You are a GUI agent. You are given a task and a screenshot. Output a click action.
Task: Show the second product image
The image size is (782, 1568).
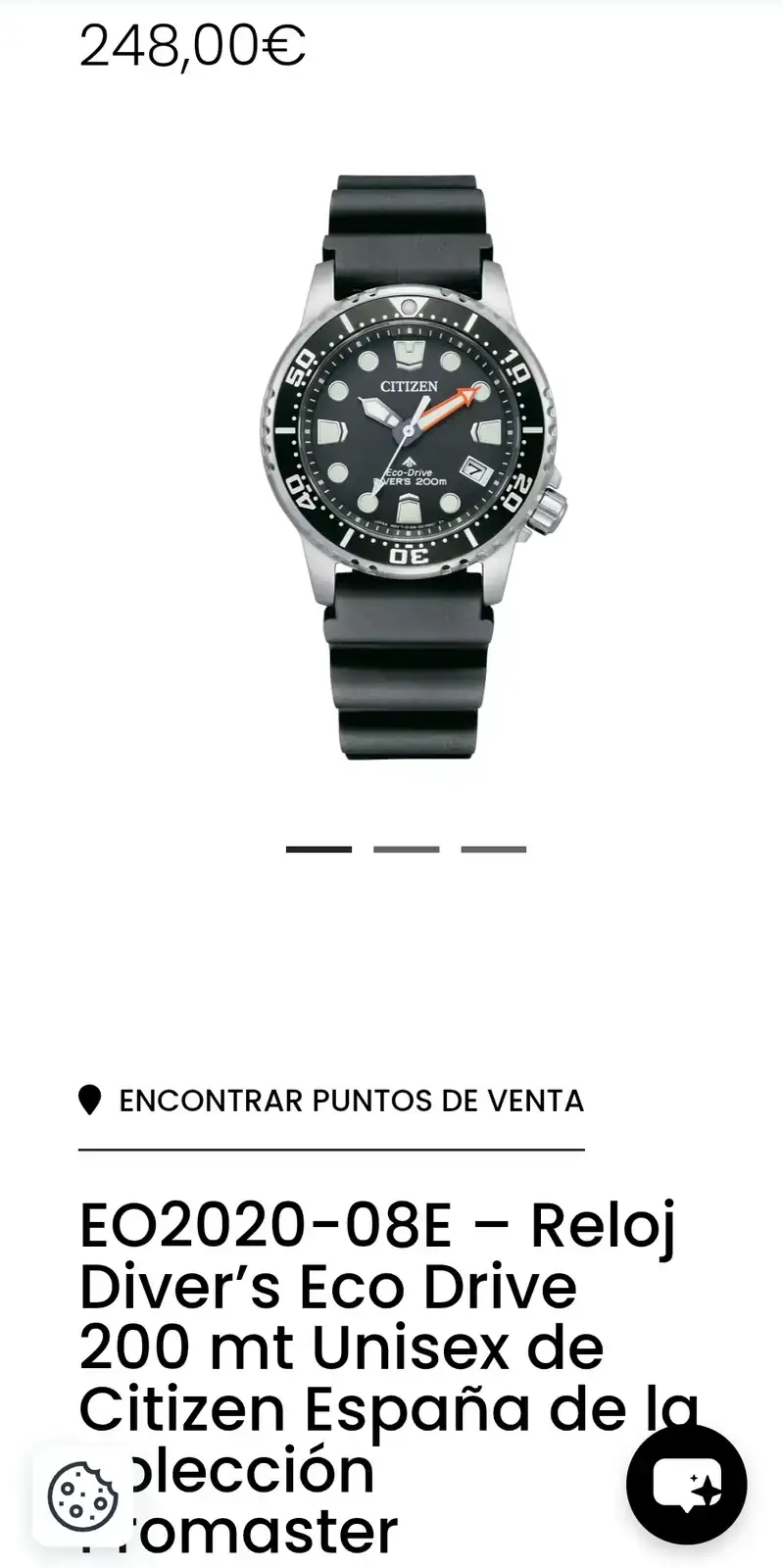click(406, 850)
